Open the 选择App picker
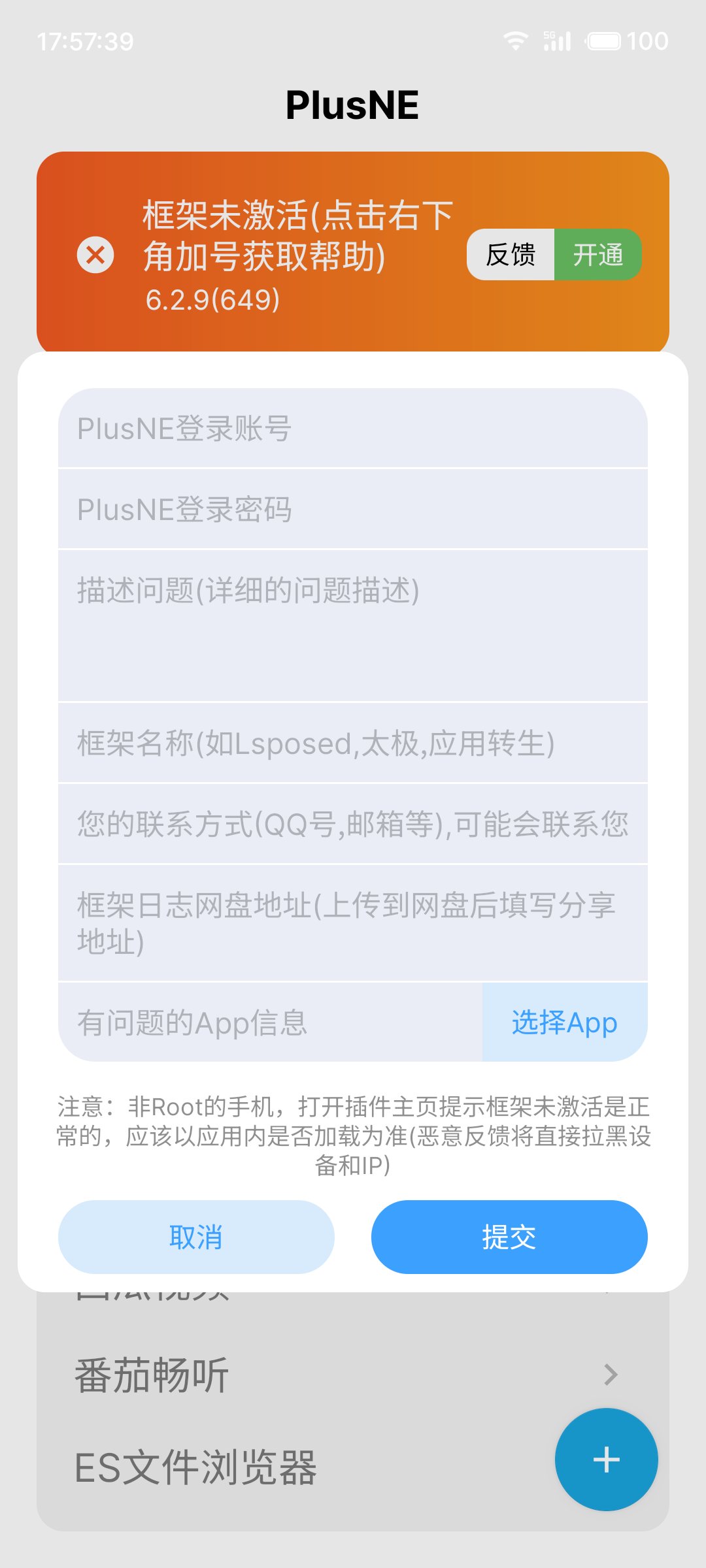 click(565, 1023)
